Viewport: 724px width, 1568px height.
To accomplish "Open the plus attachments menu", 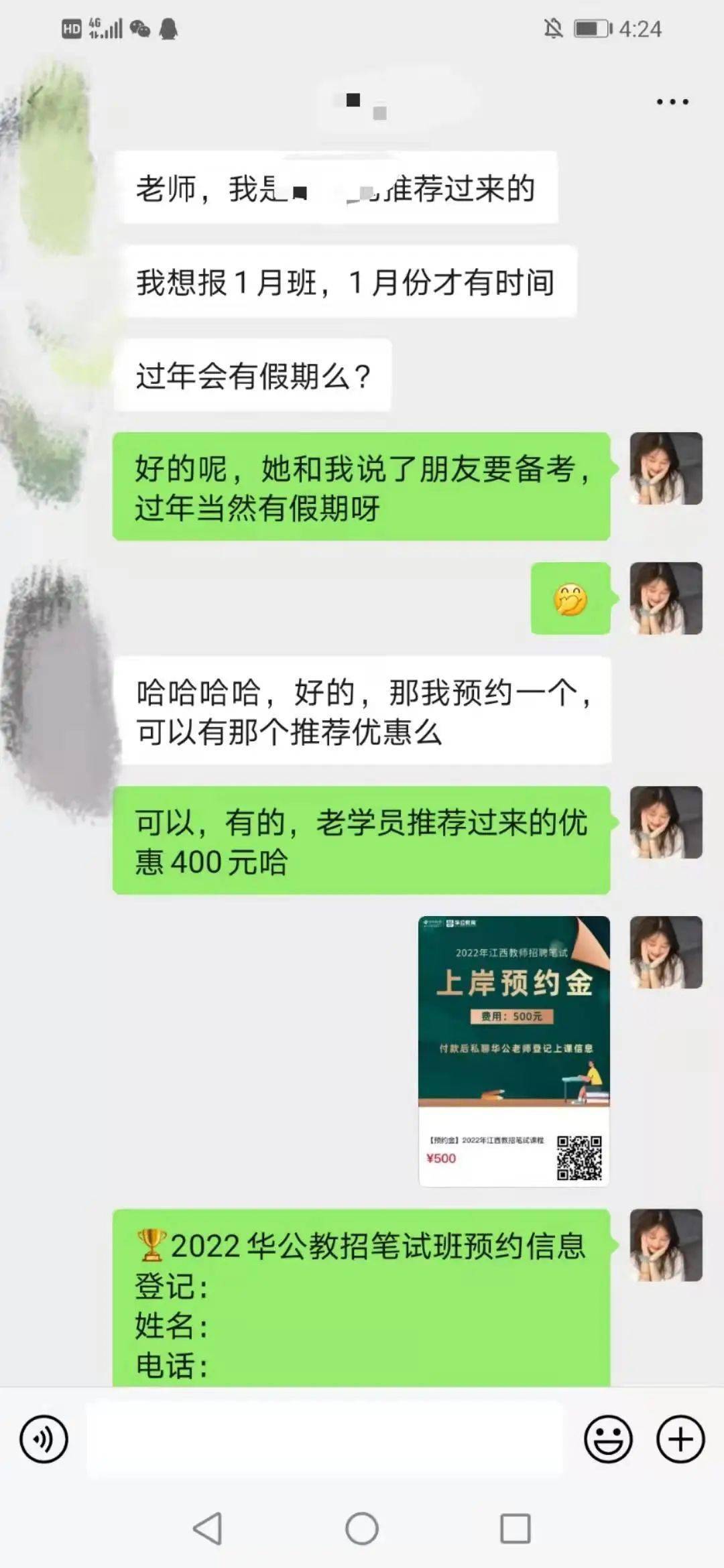I will click(680, 1439).
